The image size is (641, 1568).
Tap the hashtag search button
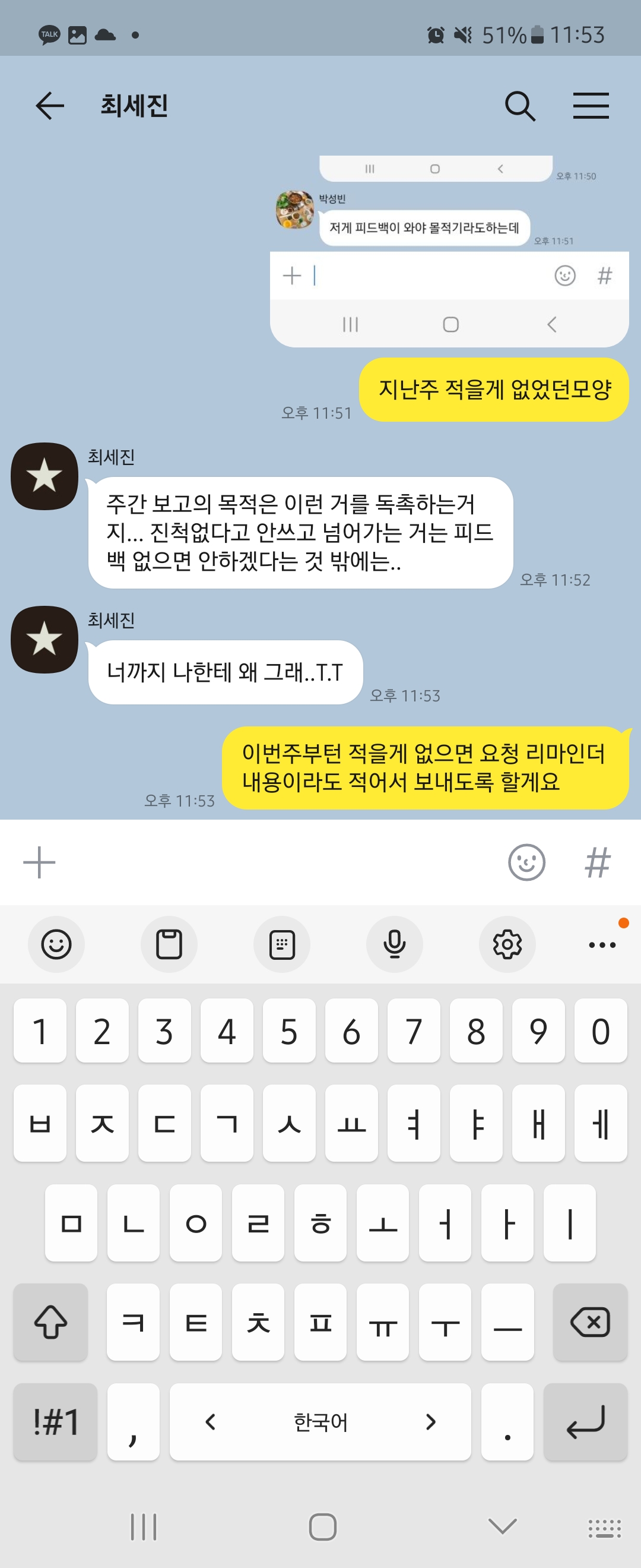(597, 862)
